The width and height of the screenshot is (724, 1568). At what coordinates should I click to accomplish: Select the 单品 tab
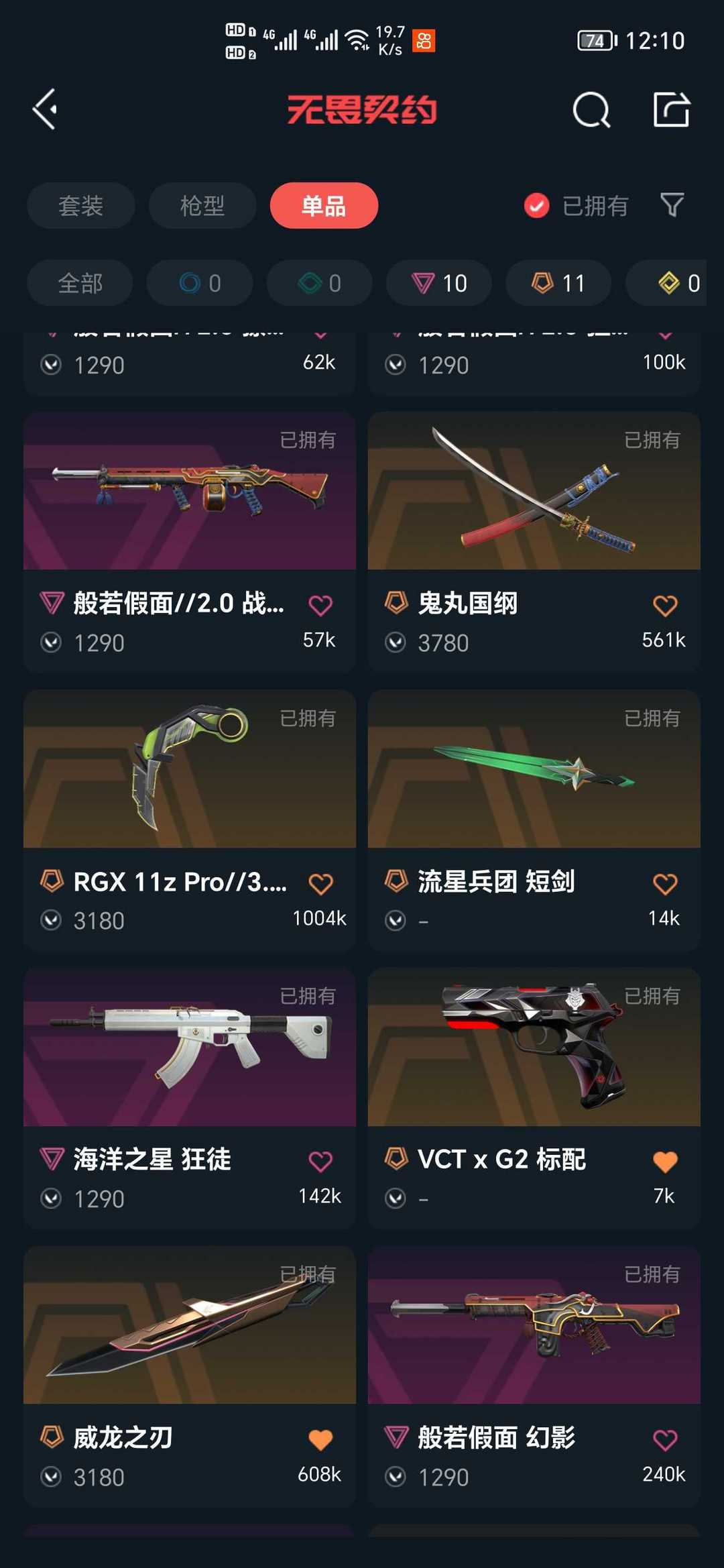324,205
